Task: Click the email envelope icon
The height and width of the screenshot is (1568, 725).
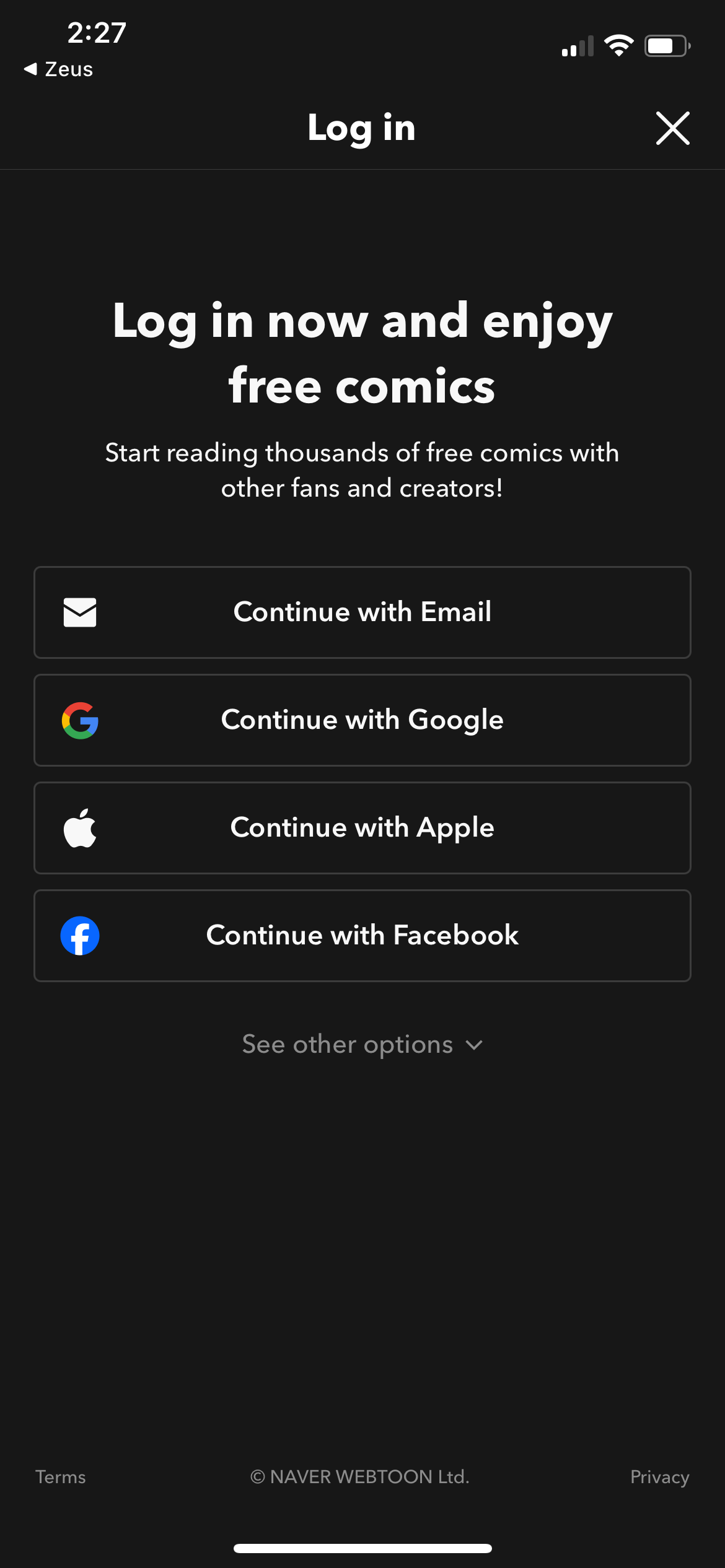Action: click(80, 612)
